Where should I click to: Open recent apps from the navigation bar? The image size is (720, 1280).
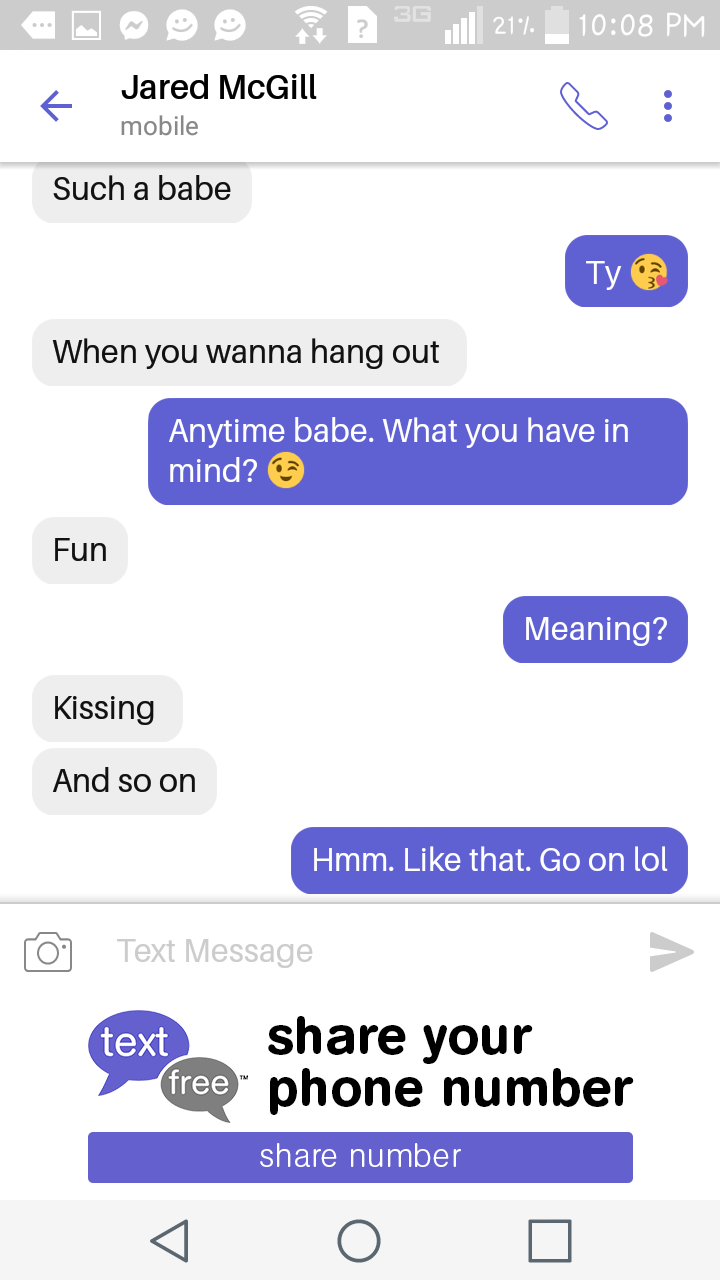pyautogui.click(x=549, y=1241)
